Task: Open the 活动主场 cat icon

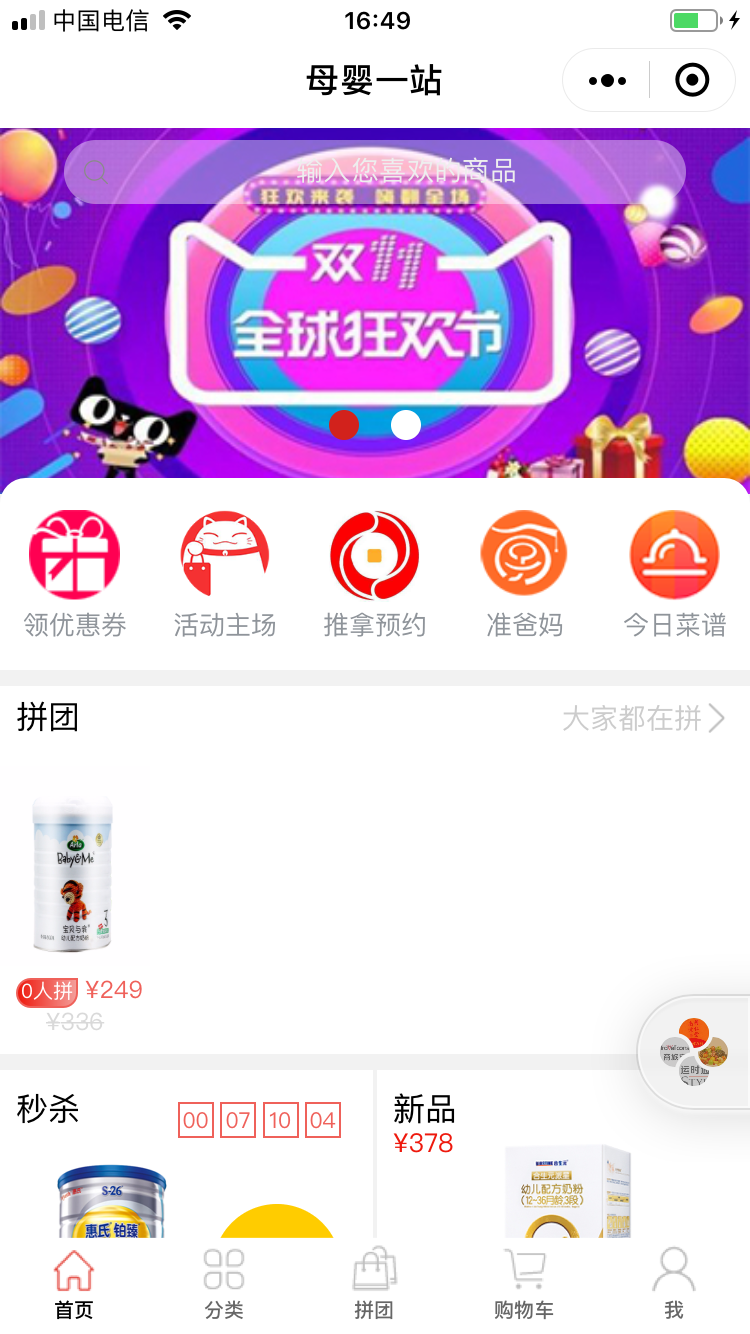Action: coord(223,554)
